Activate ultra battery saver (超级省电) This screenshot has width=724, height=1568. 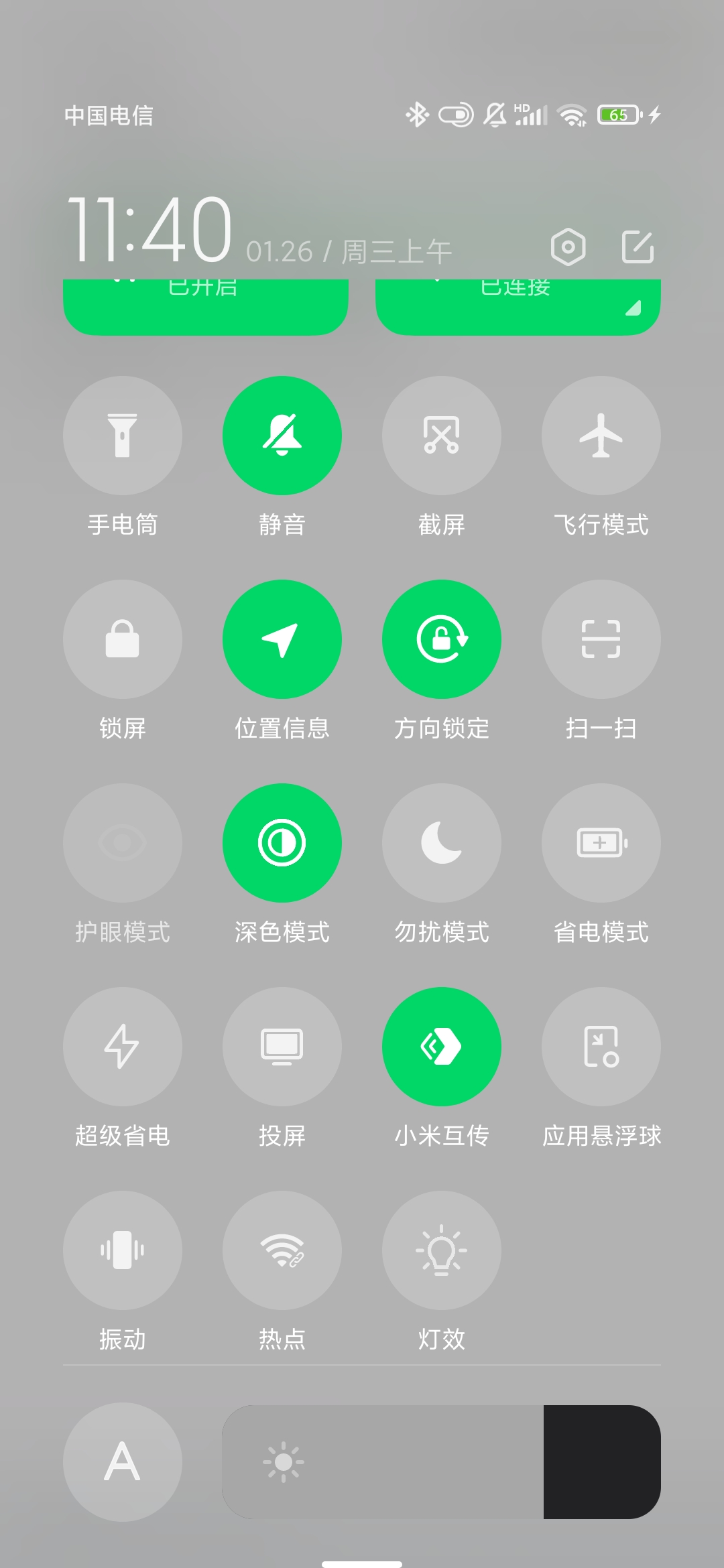(x=123, y=1047)
